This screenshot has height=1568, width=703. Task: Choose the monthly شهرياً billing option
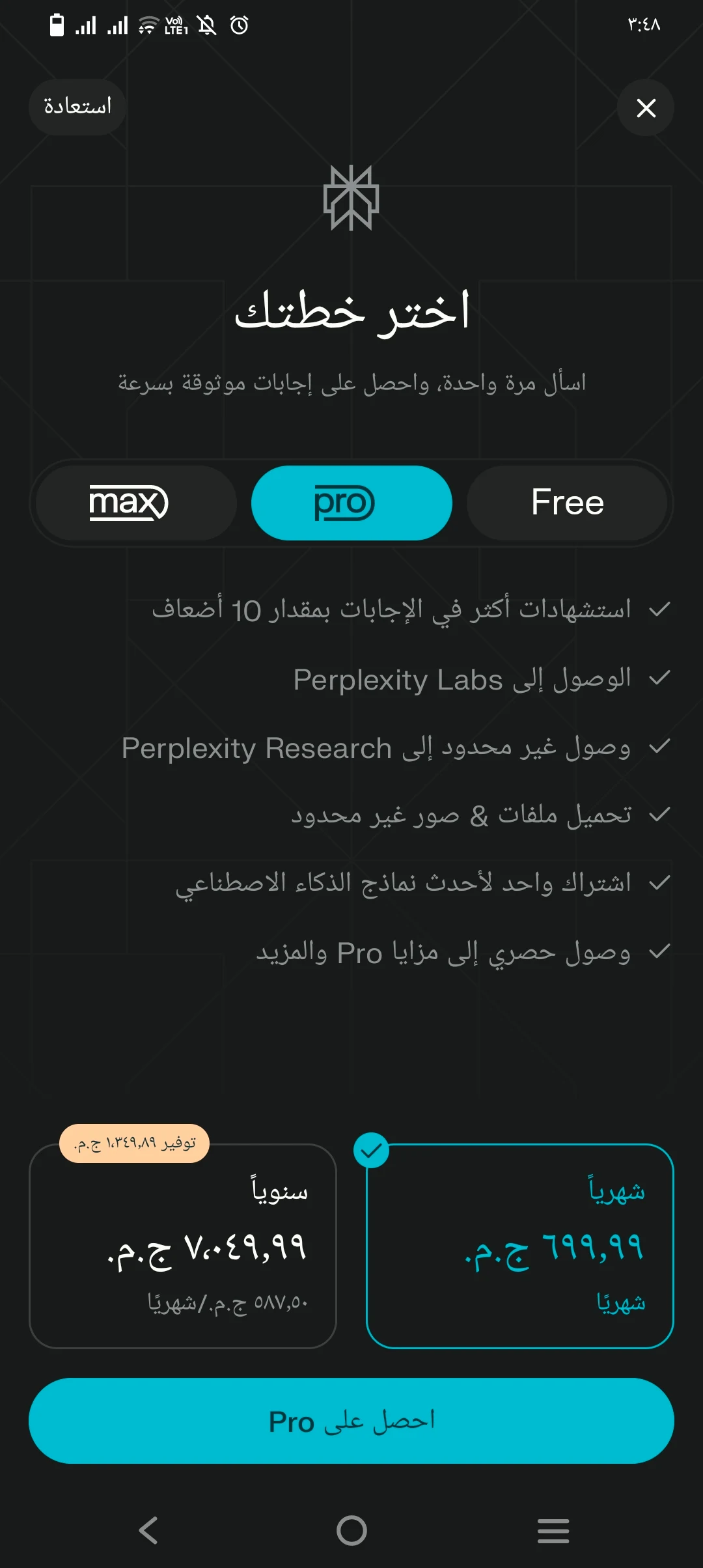[519, 1246]
